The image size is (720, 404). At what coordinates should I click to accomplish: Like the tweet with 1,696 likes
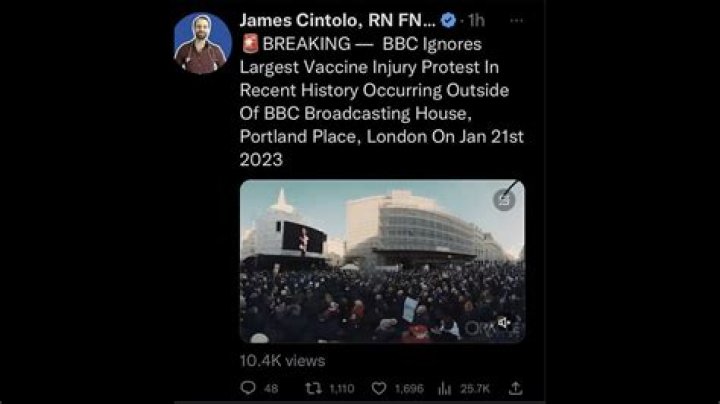[379, 388]
